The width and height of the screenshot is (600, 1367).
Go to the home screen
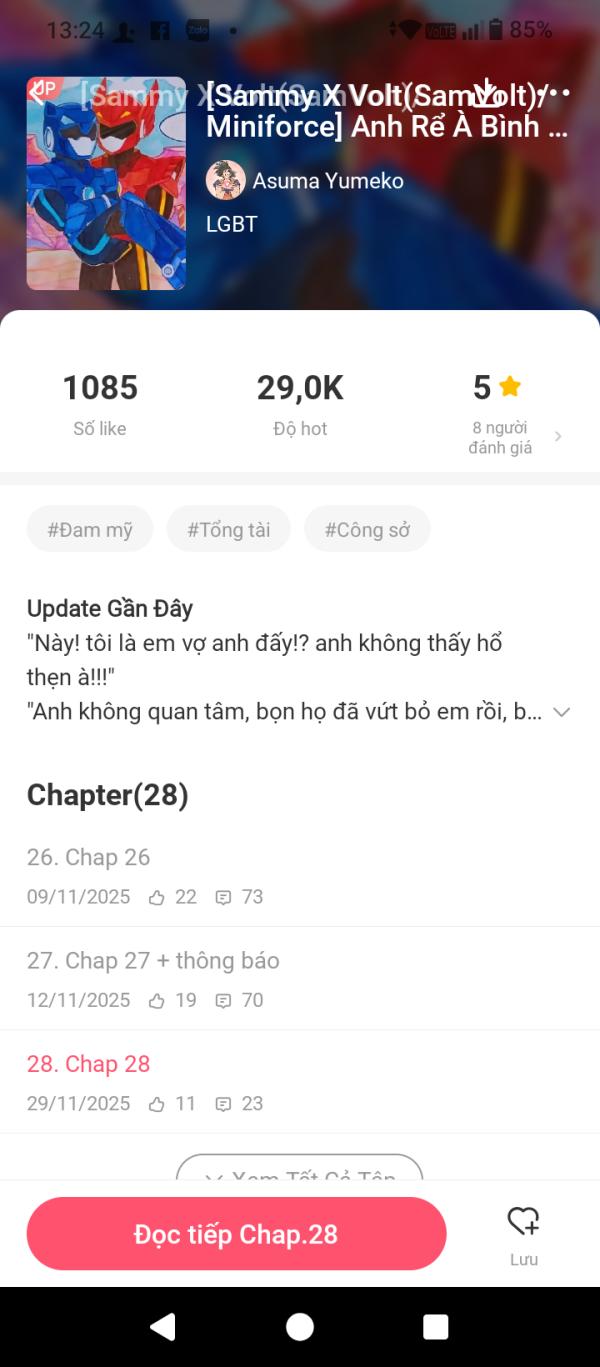tap(300, 1327)
